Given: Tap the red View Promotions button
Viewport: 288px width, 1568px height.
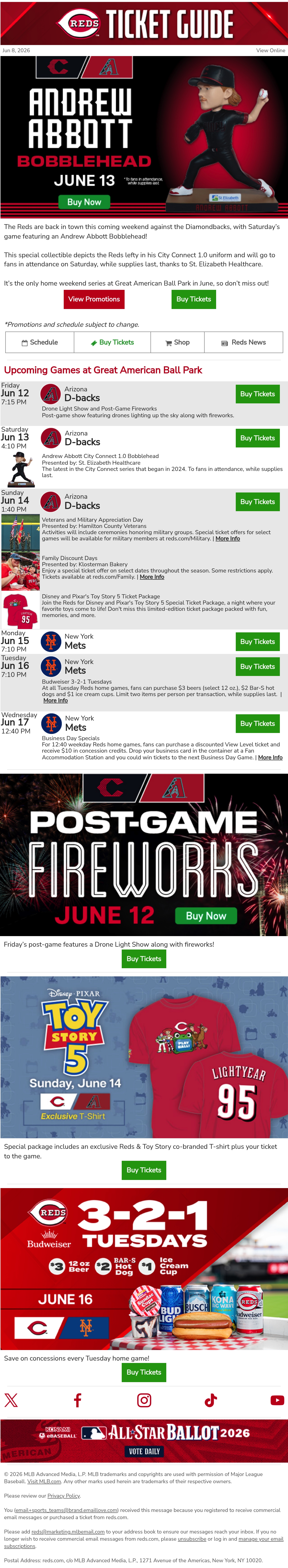Looking at the screenshot, I should pos(94,299).
